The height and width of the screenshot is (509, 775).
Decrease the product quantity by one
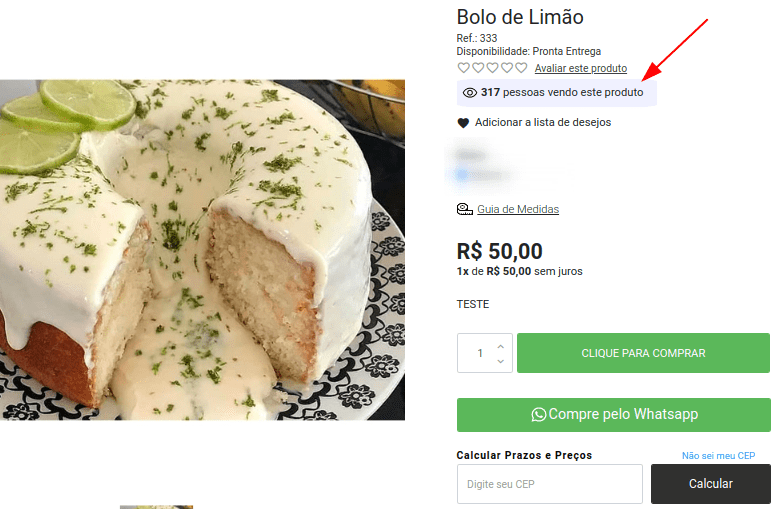pos(501,361)
